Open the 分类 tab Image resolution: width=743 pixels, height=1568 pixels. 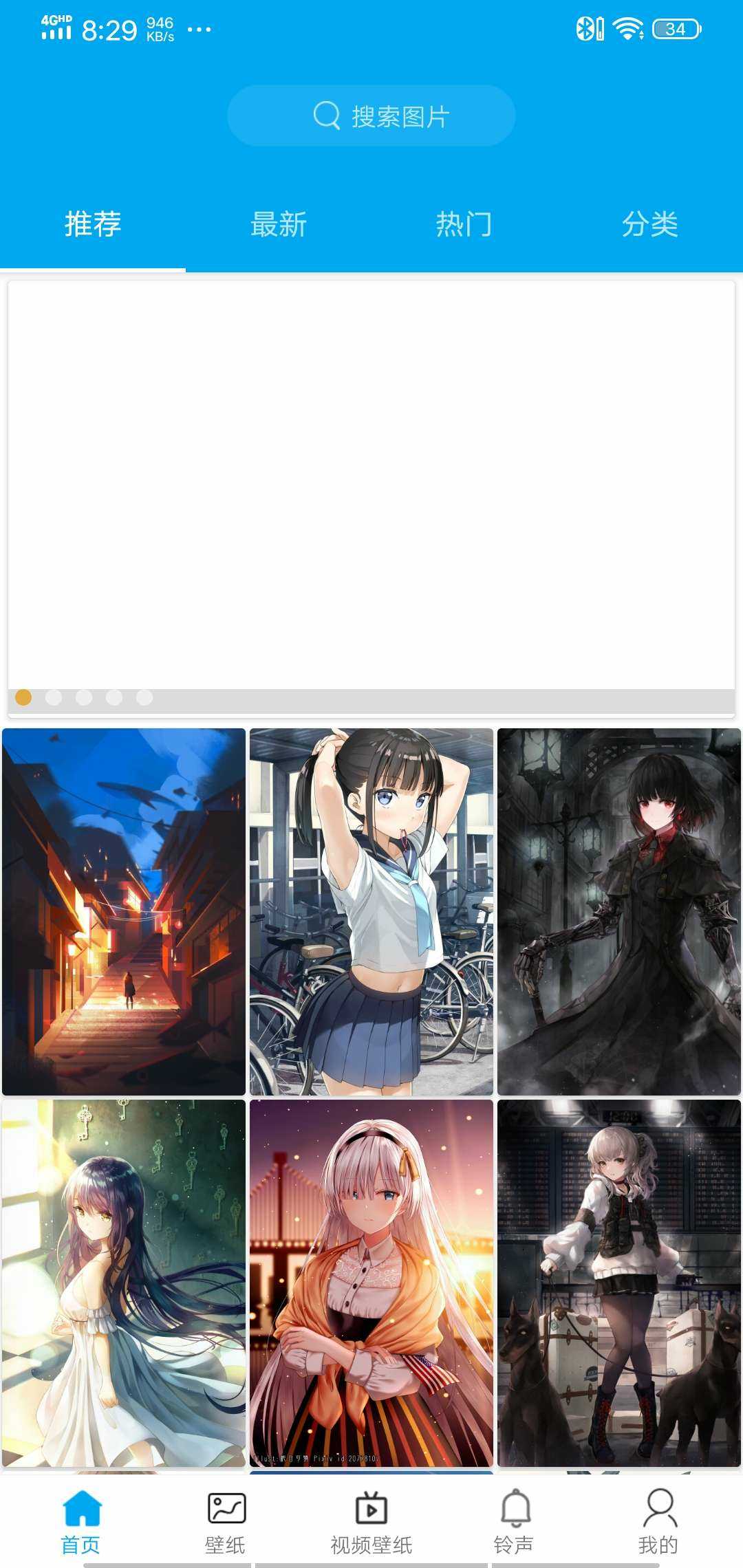coord(649,224)
